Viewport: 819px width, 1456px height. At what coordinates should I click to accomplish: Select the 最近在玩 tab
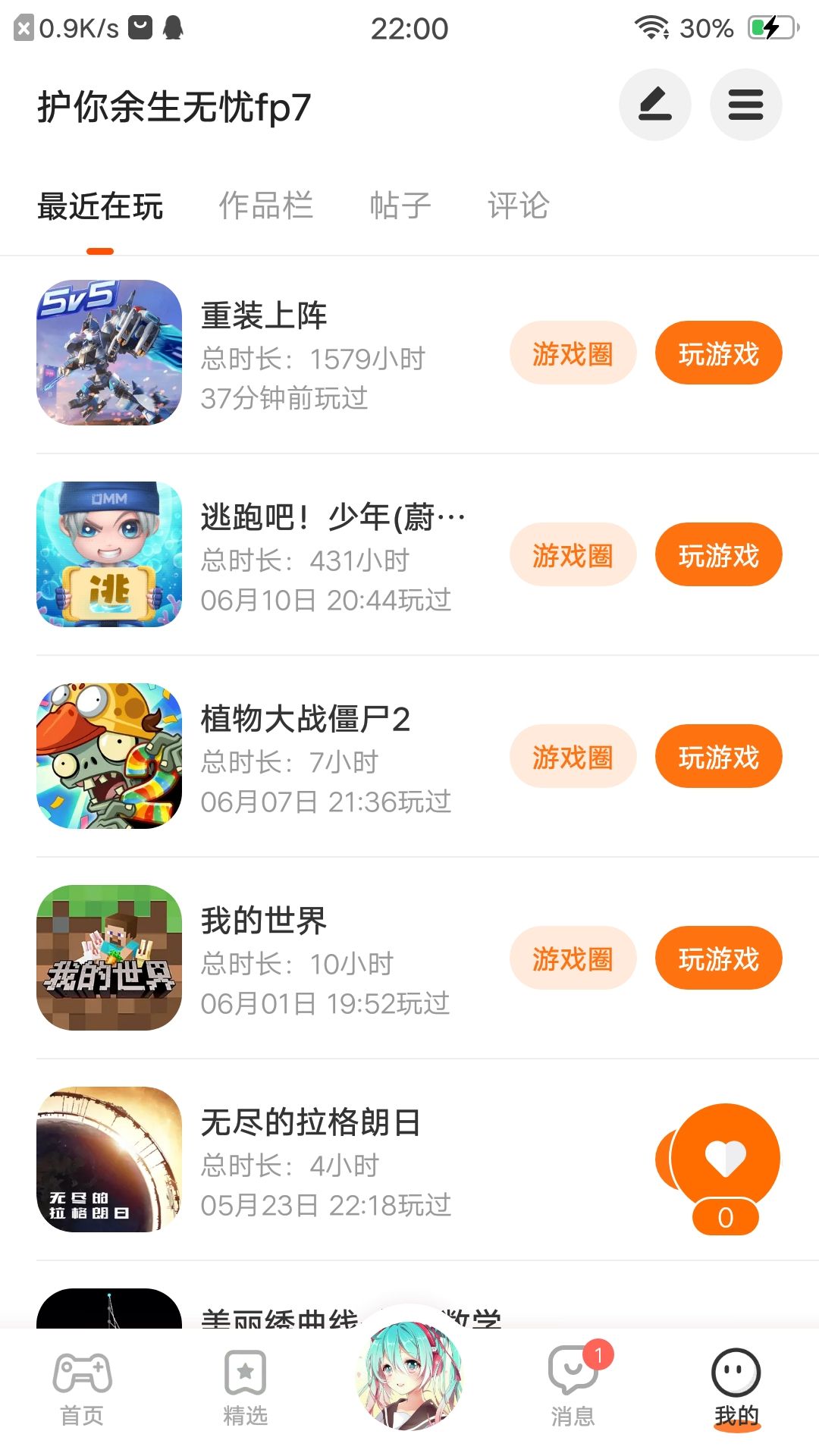pos(100,206)
